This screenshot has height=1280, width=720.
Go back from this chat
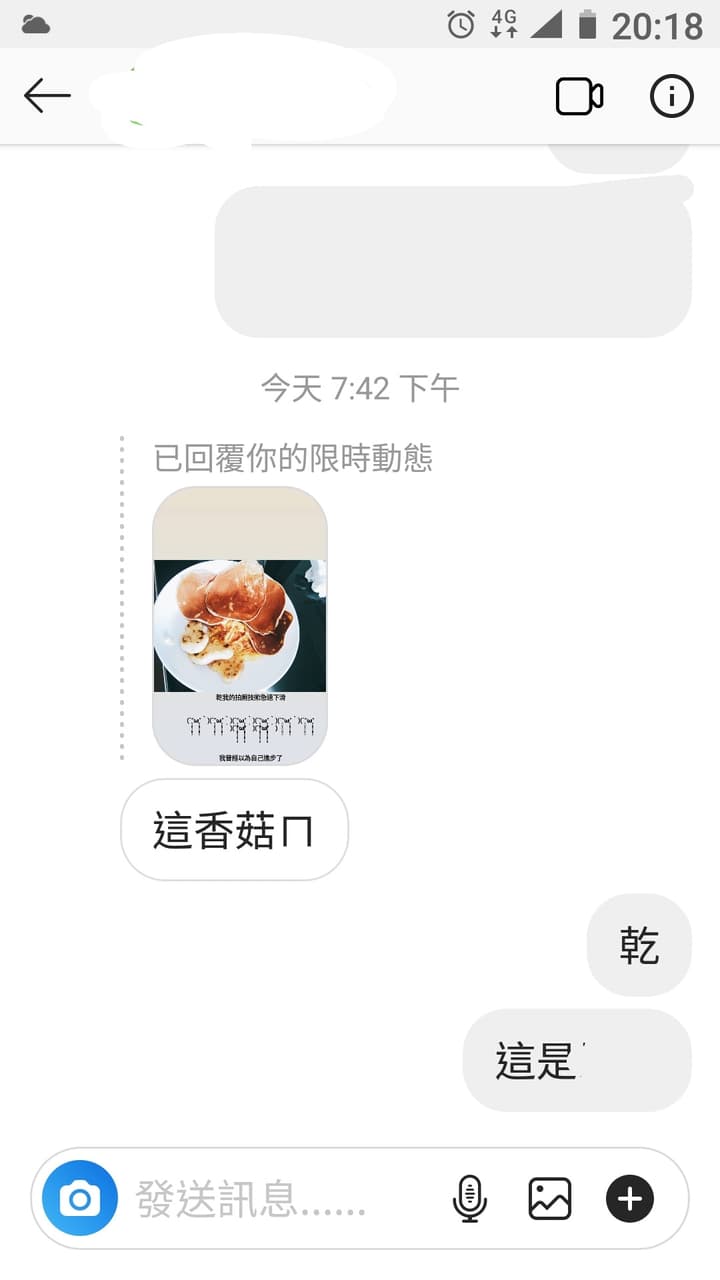[x=47, y=96]
